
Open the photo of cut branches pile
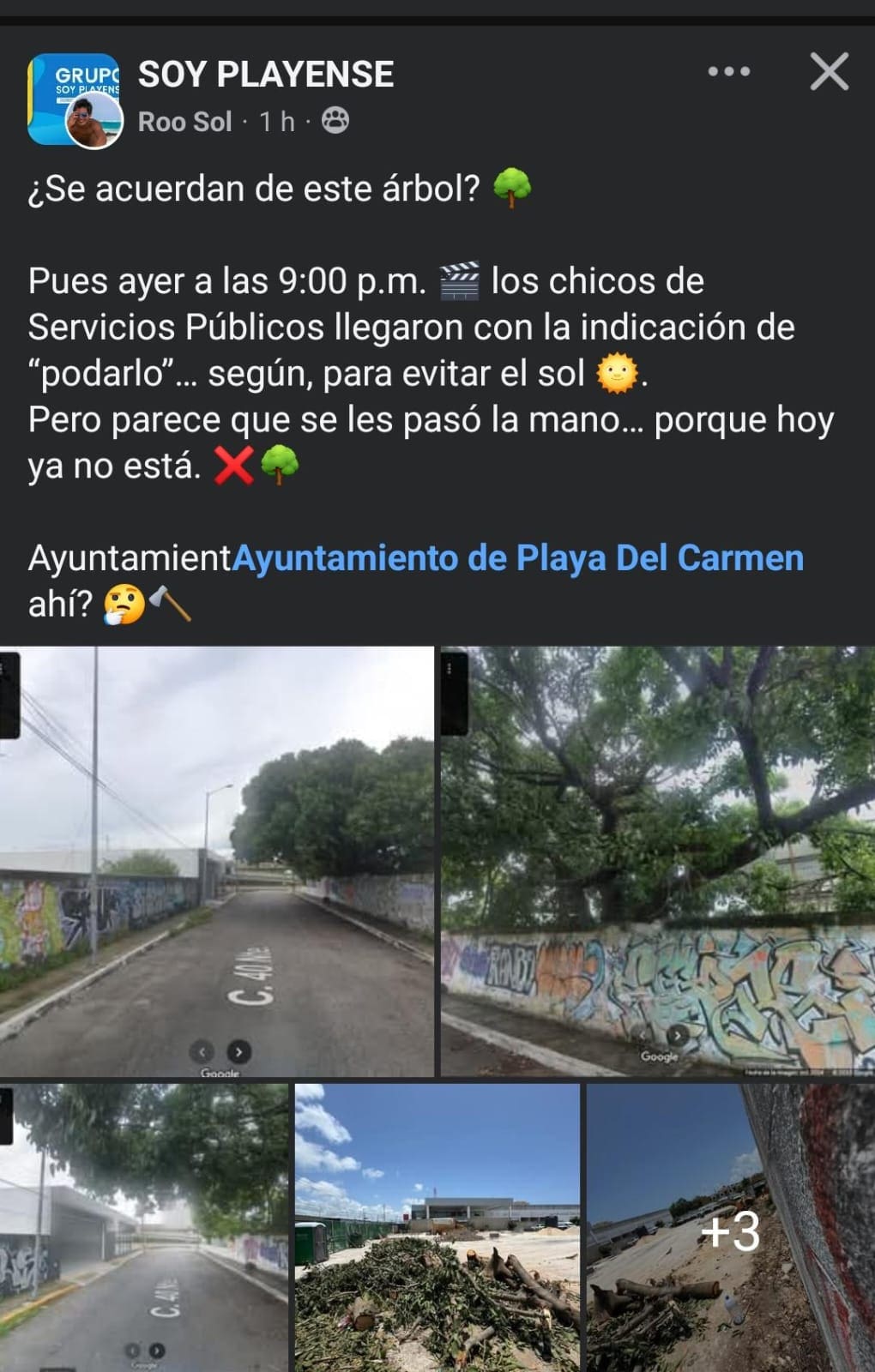click(x=437, y=1227)
